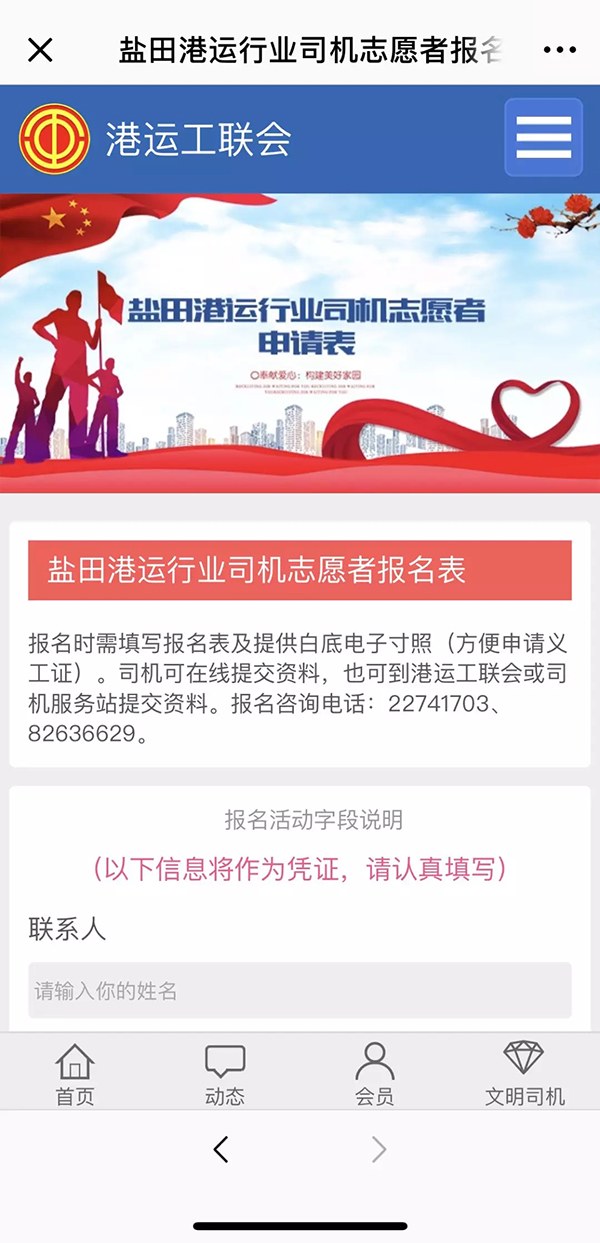This screenshot has height=1243, width=600.
Task: Open the three-dot overflow menu
Action: click(559, 50)
